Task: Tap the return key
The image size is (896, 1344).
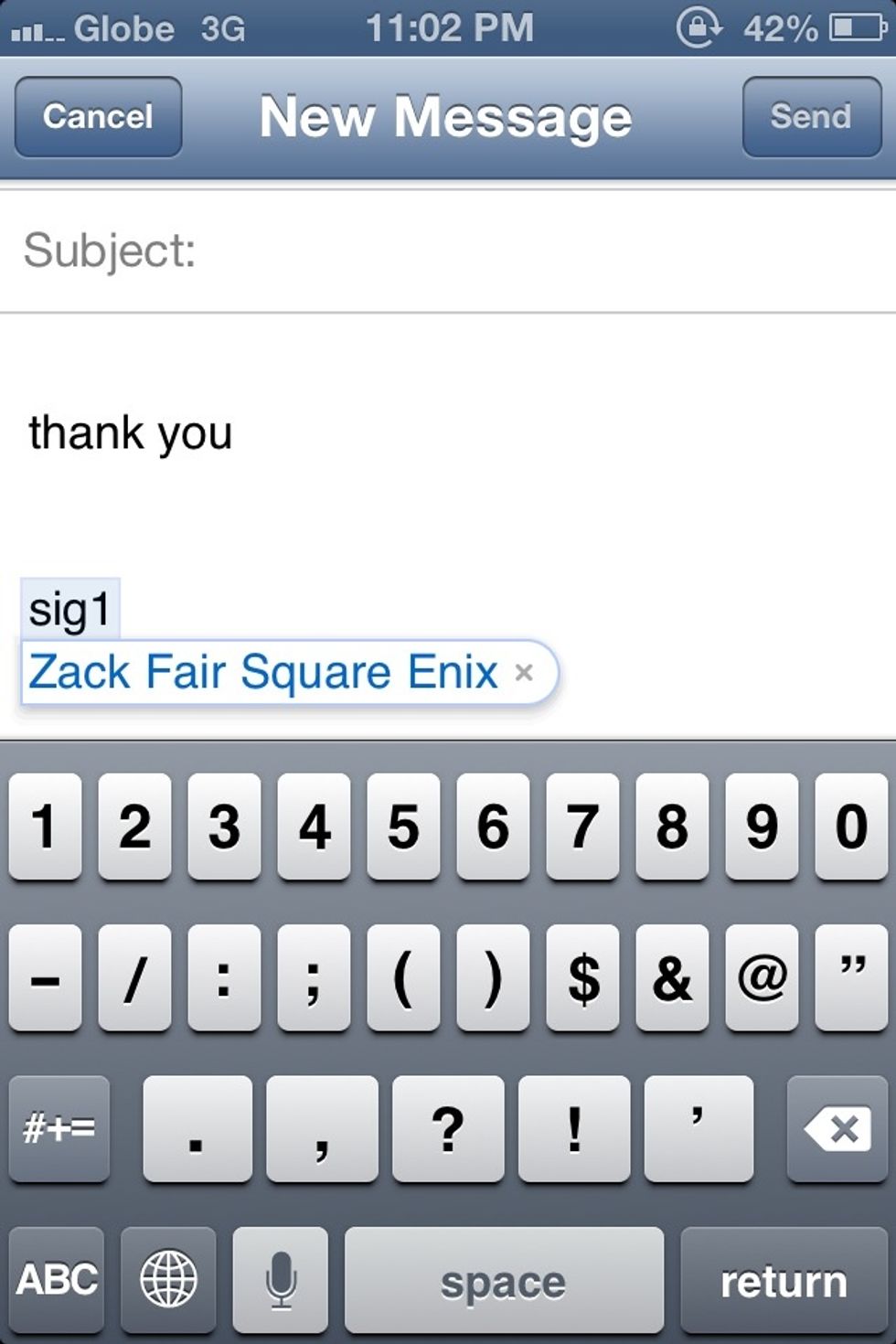Action: pos(784,1279)
